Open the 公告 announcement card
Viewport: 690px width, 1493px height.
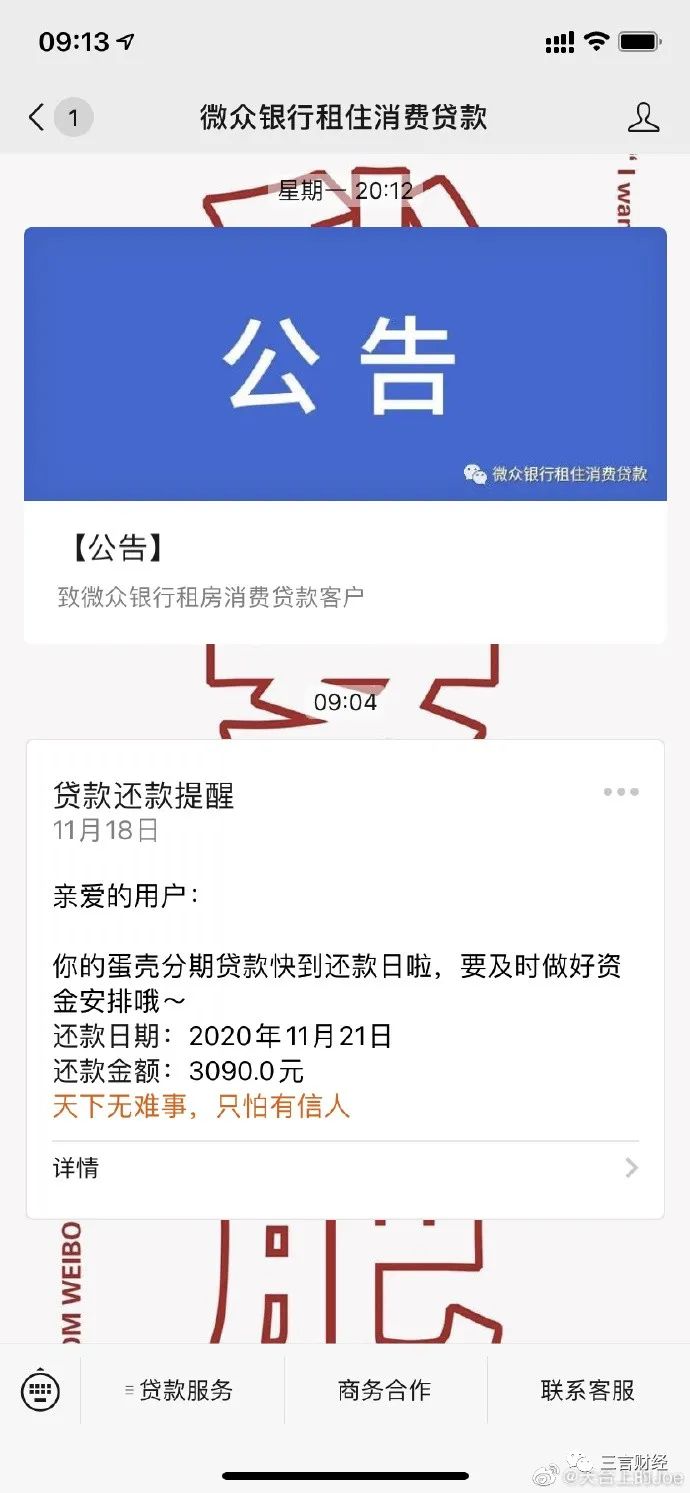345,435
